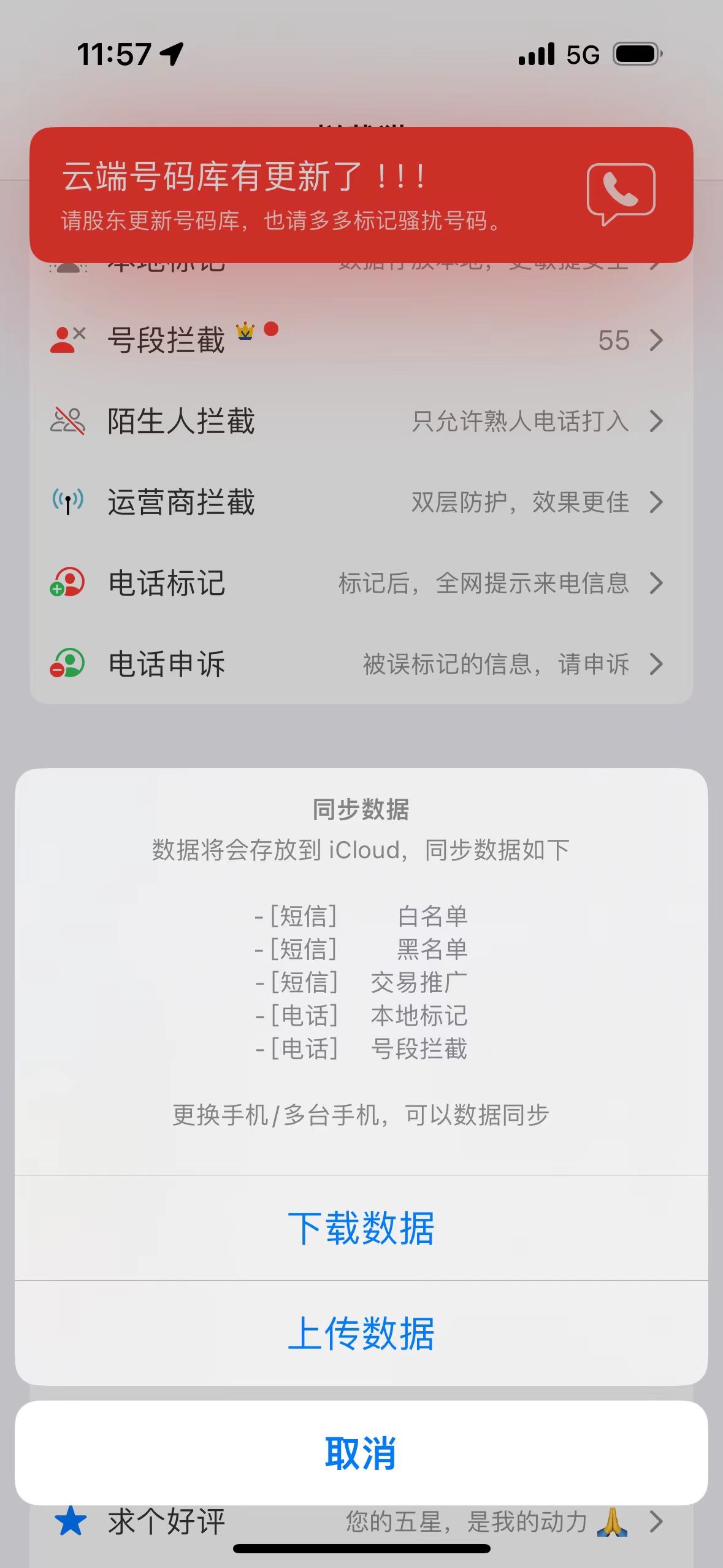Viewport: 723px width, 1568px height.
Task: Open 陌生人拦截 details with its right chevron
Action: click(x=656, y=421)
